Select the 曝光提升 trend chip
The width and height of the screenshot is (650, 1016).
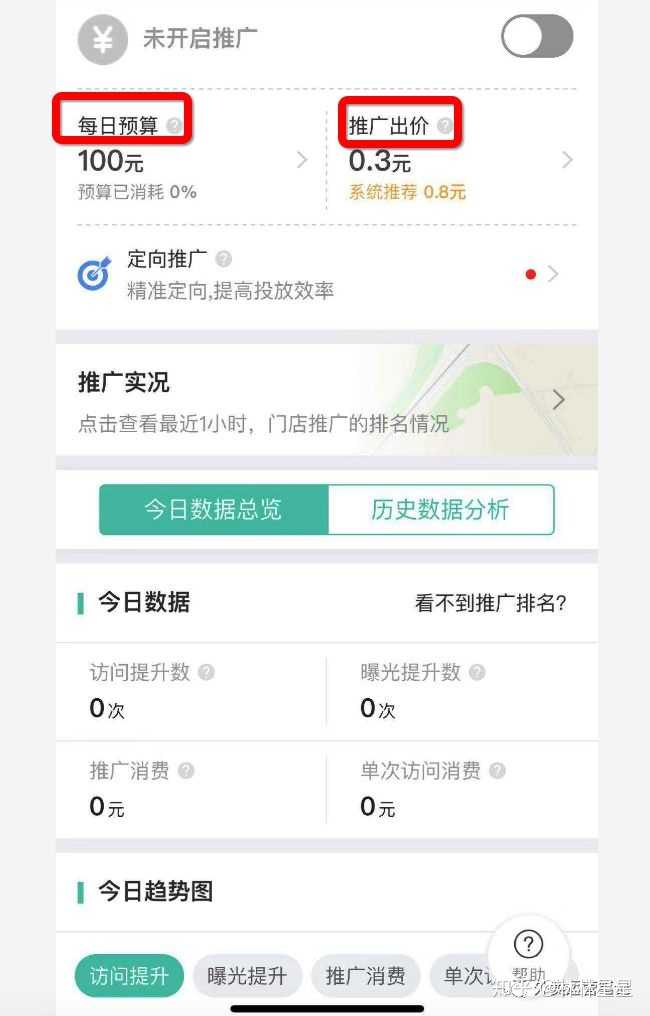tap(247, 976)
